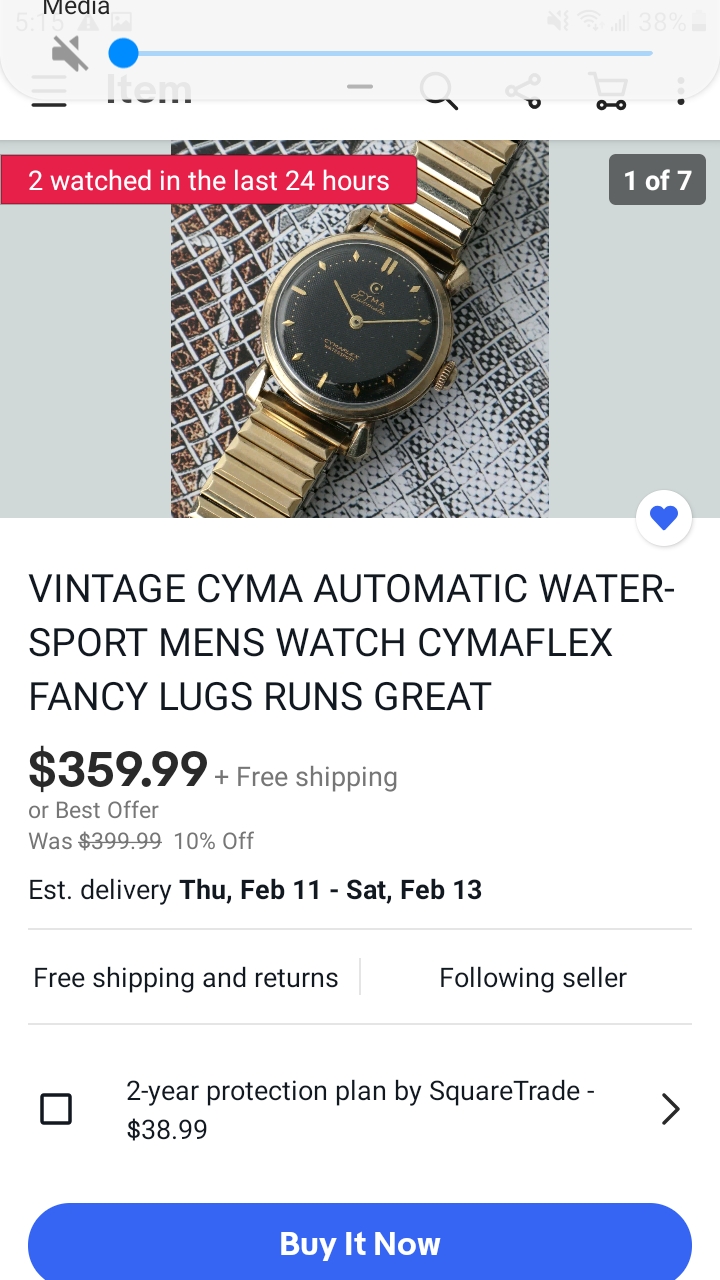Open Following seller option
Viewport: 720px width, 1280px height.
(x=532, y=978)
